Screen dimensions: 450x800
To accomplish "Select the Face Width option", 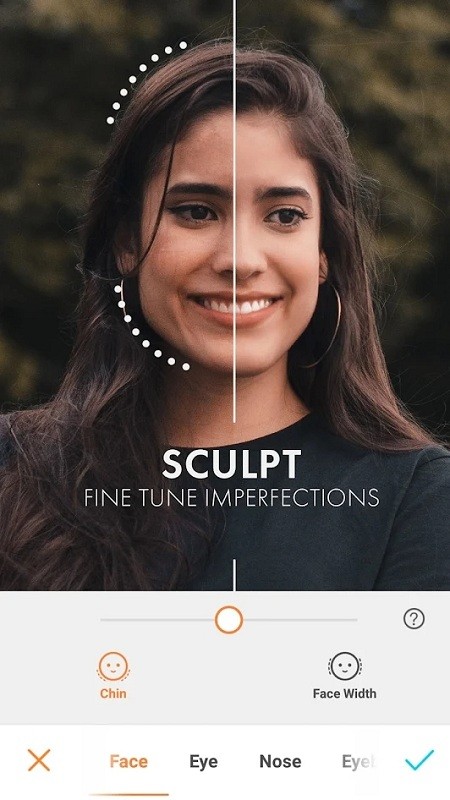I will pyautogui.click(x=344, y=675).
